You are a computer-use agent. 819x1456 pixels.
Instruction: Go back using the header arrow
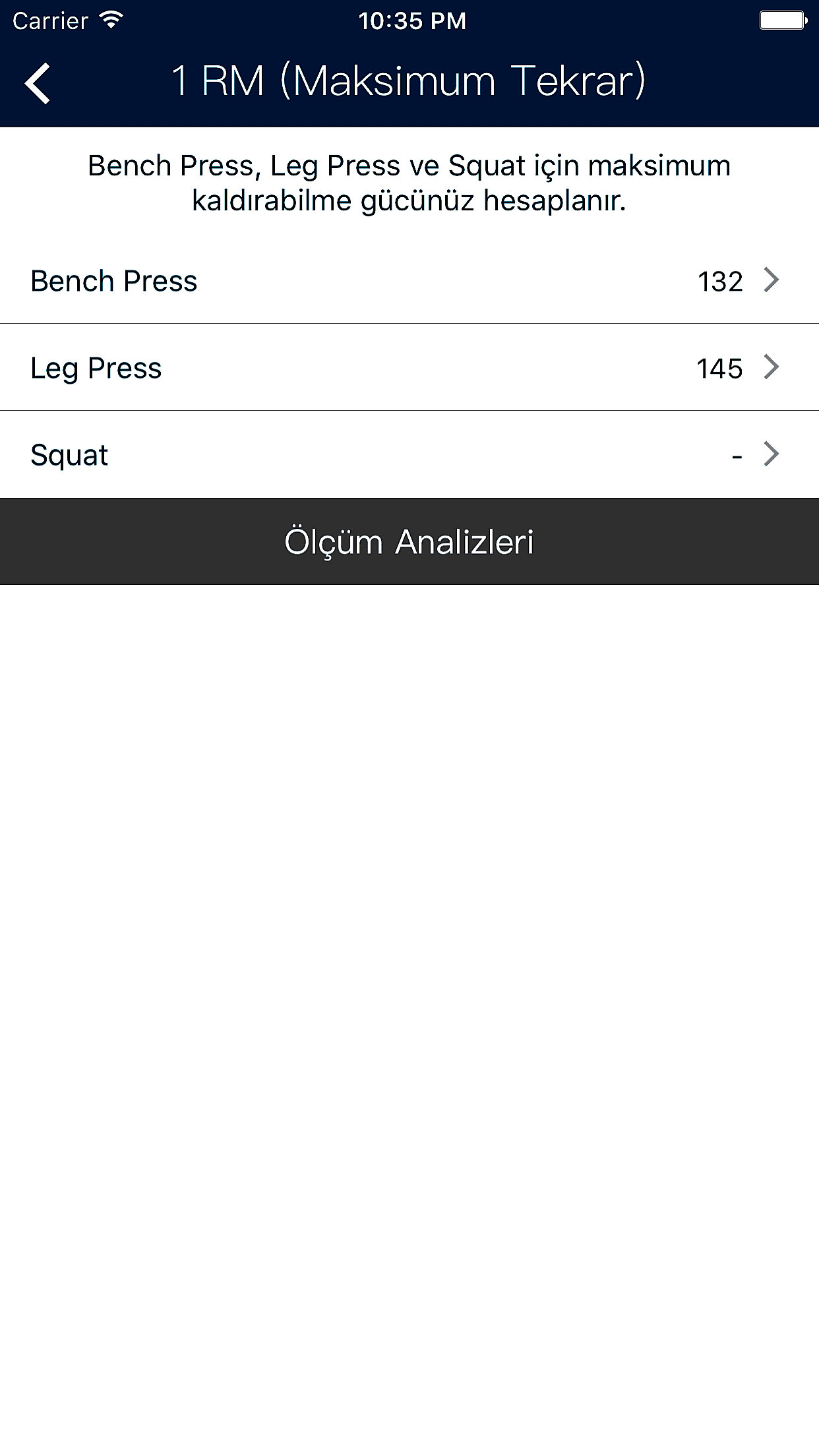tap(38, 83)
